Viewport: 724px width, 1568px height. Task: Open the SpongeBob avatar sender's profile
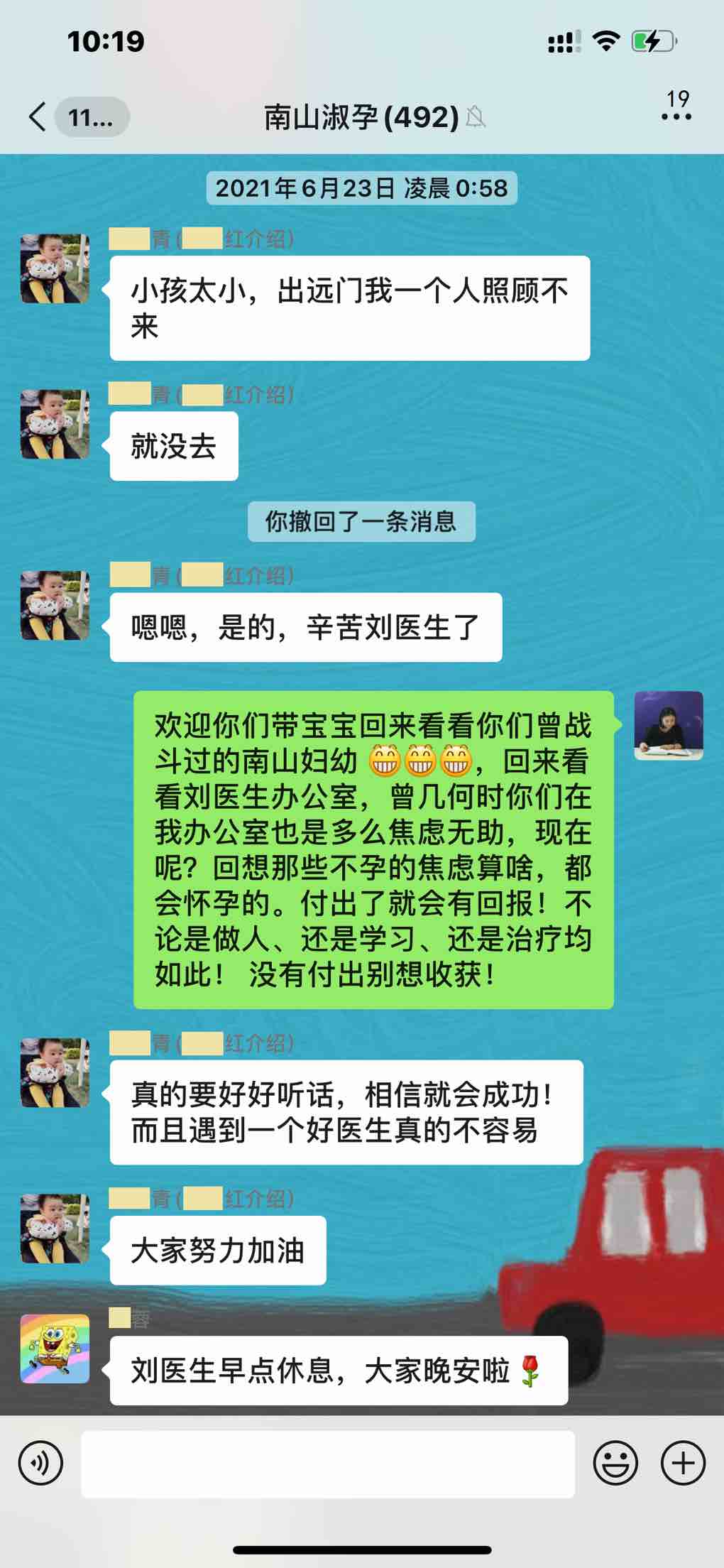click(x=55, y=1349)
